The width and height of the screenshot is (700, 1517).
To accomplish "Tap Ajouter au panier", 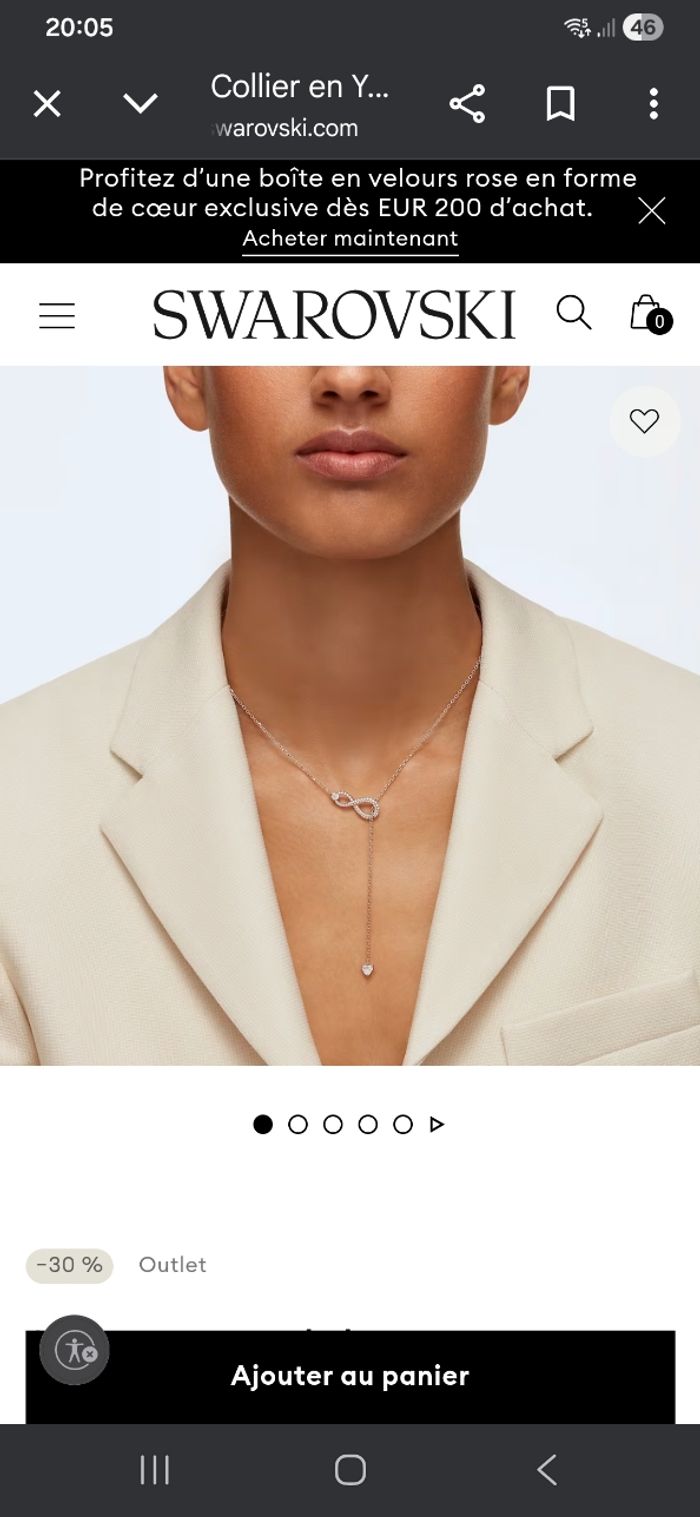I will (x=350, y=1376).
